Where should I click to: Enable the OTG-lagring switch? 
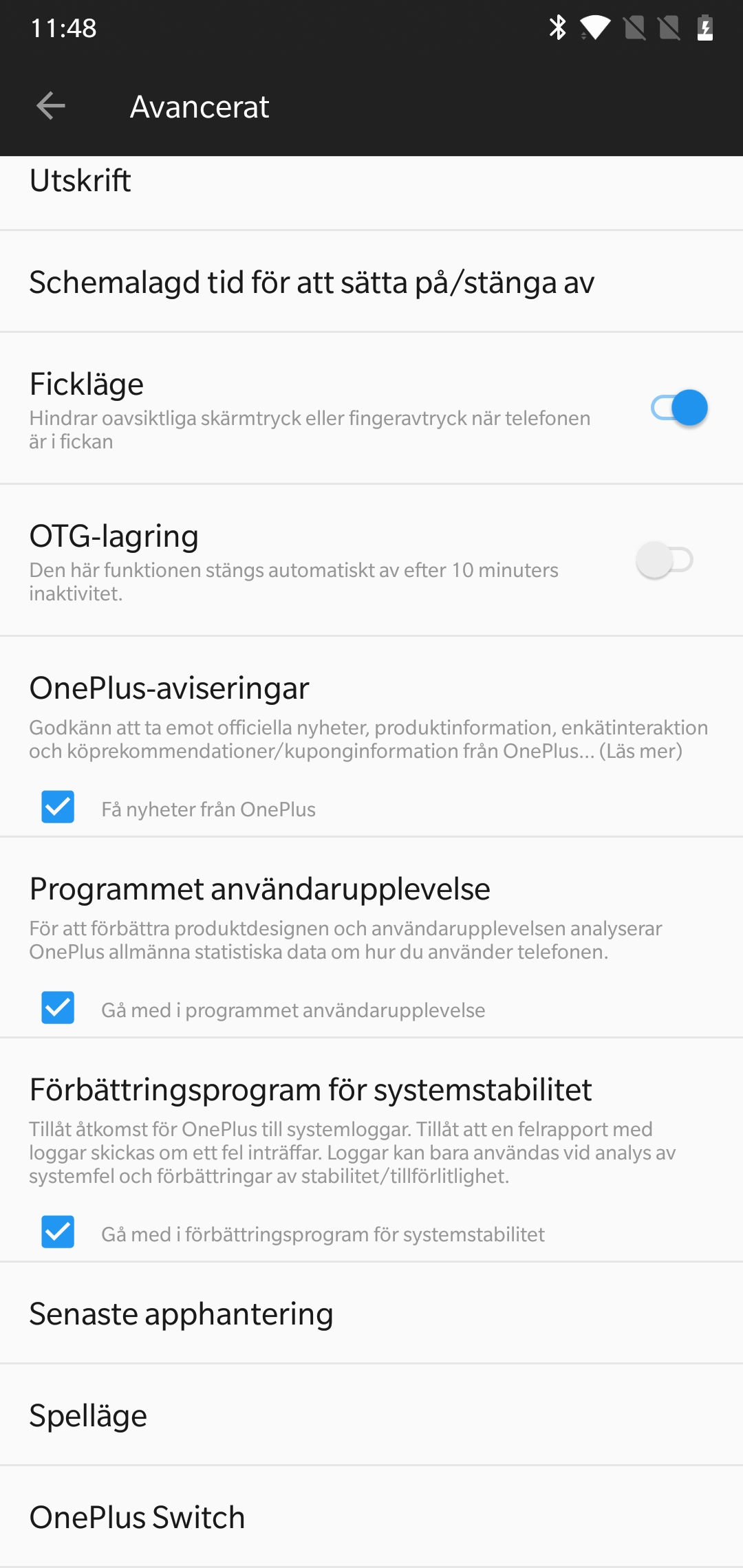tap(665, 560)
